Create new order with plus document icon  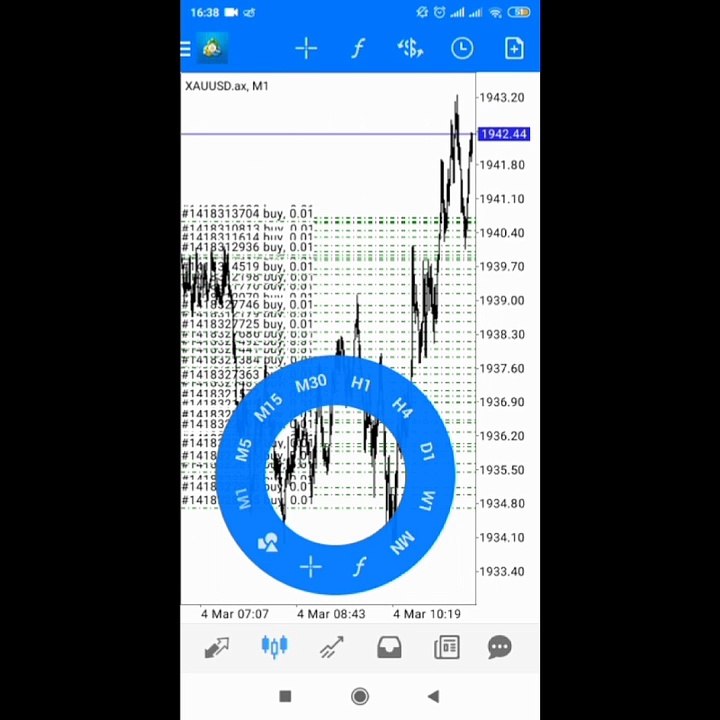[x=514, y=48]
